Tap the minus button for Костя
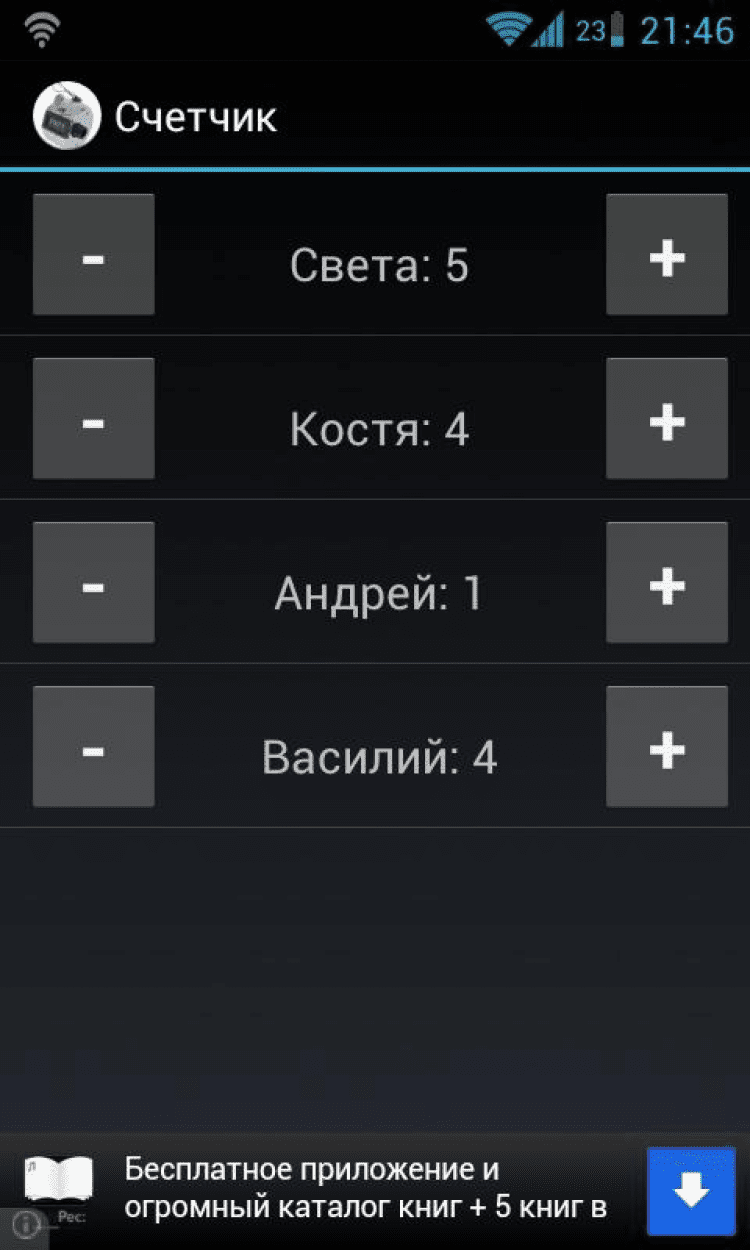Screen dimensions: 750x1250 pyautogui.click(x=93, y=419)
